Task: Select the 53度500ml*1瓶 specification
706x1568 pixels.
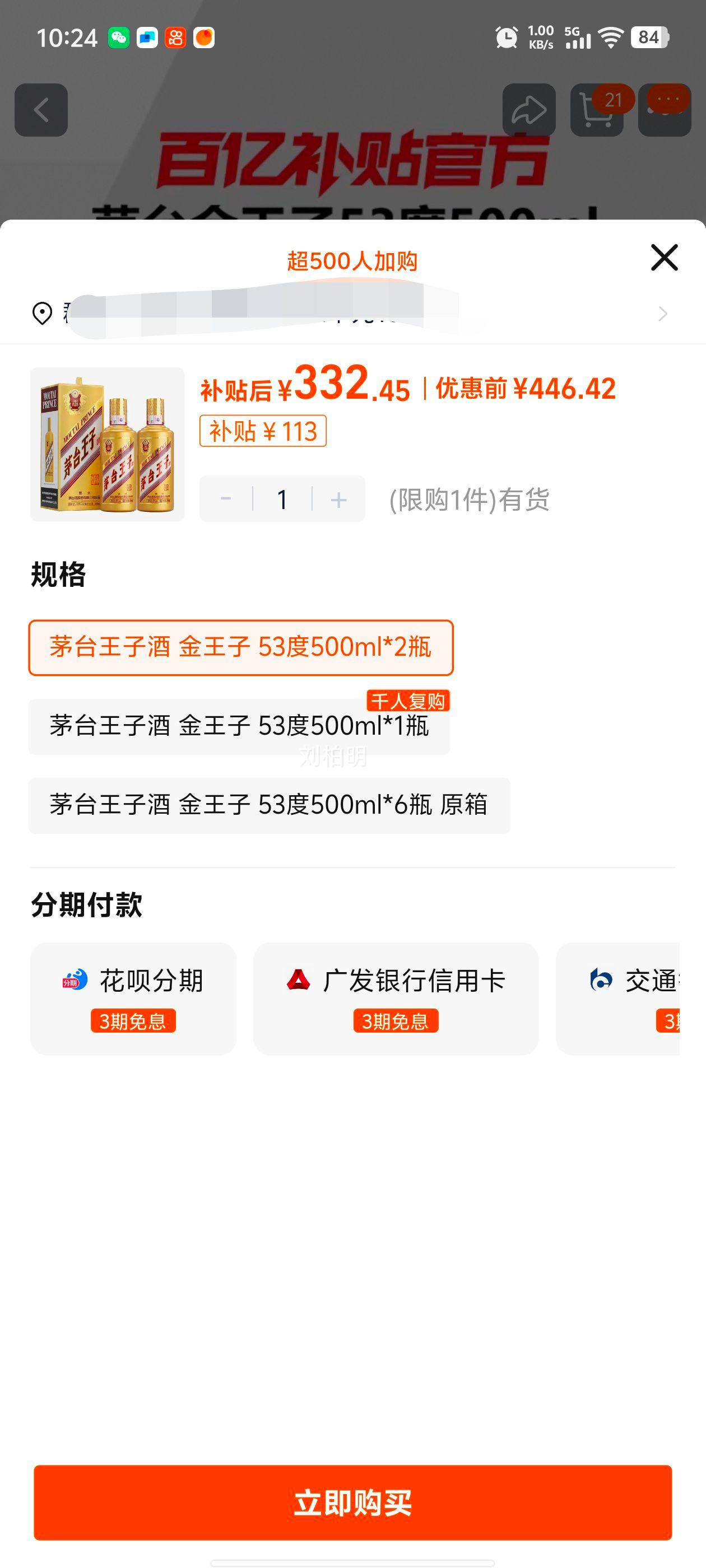Action: click(x=239, y=727)
